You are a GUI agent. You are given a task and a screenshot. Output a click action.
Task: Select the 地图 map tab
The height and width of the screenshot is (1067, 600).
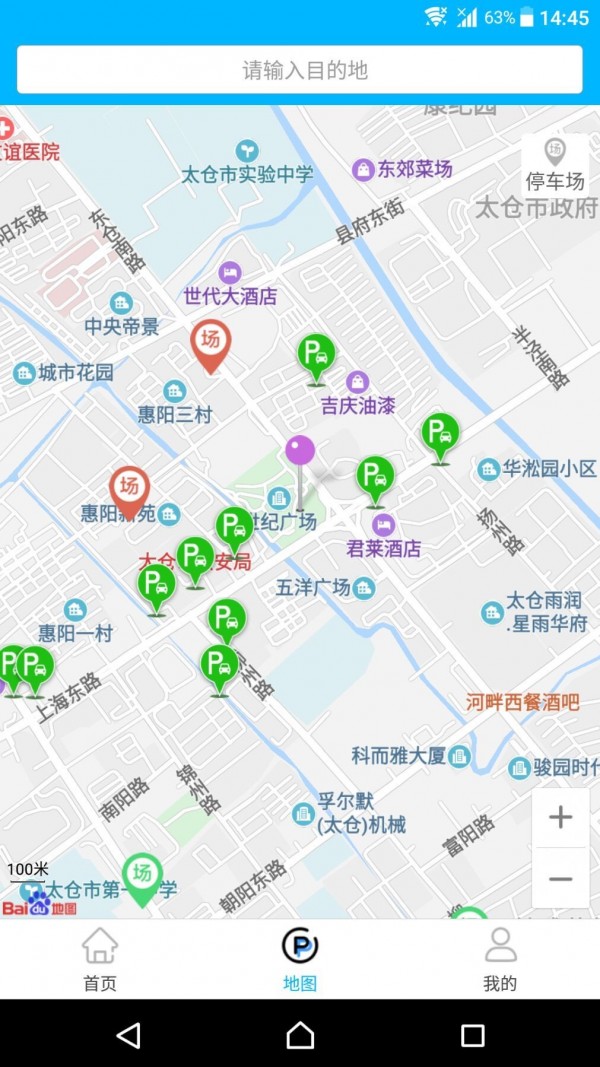coord(300,958)
